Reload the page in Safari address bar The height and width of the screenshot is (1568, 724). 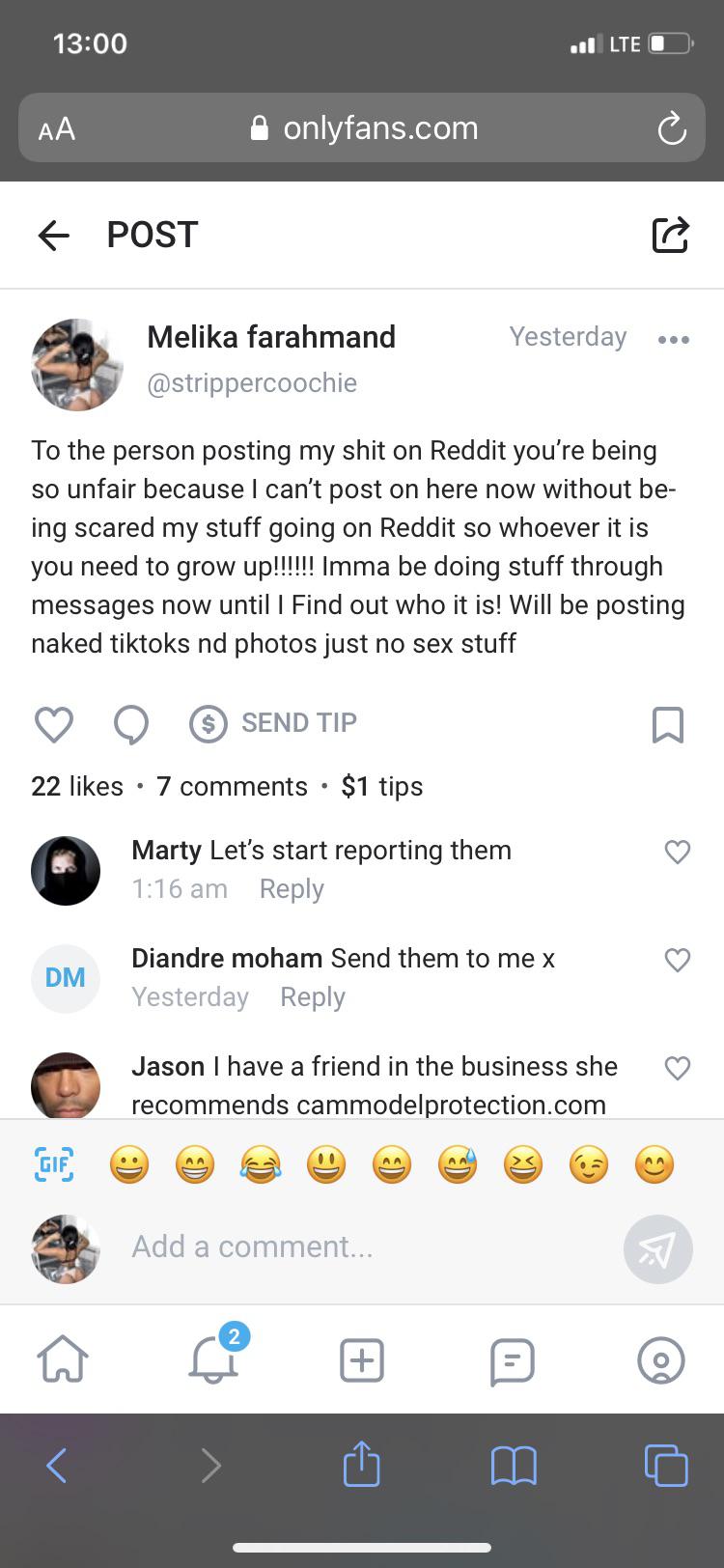pyautogui.click(x=671, y=128)
